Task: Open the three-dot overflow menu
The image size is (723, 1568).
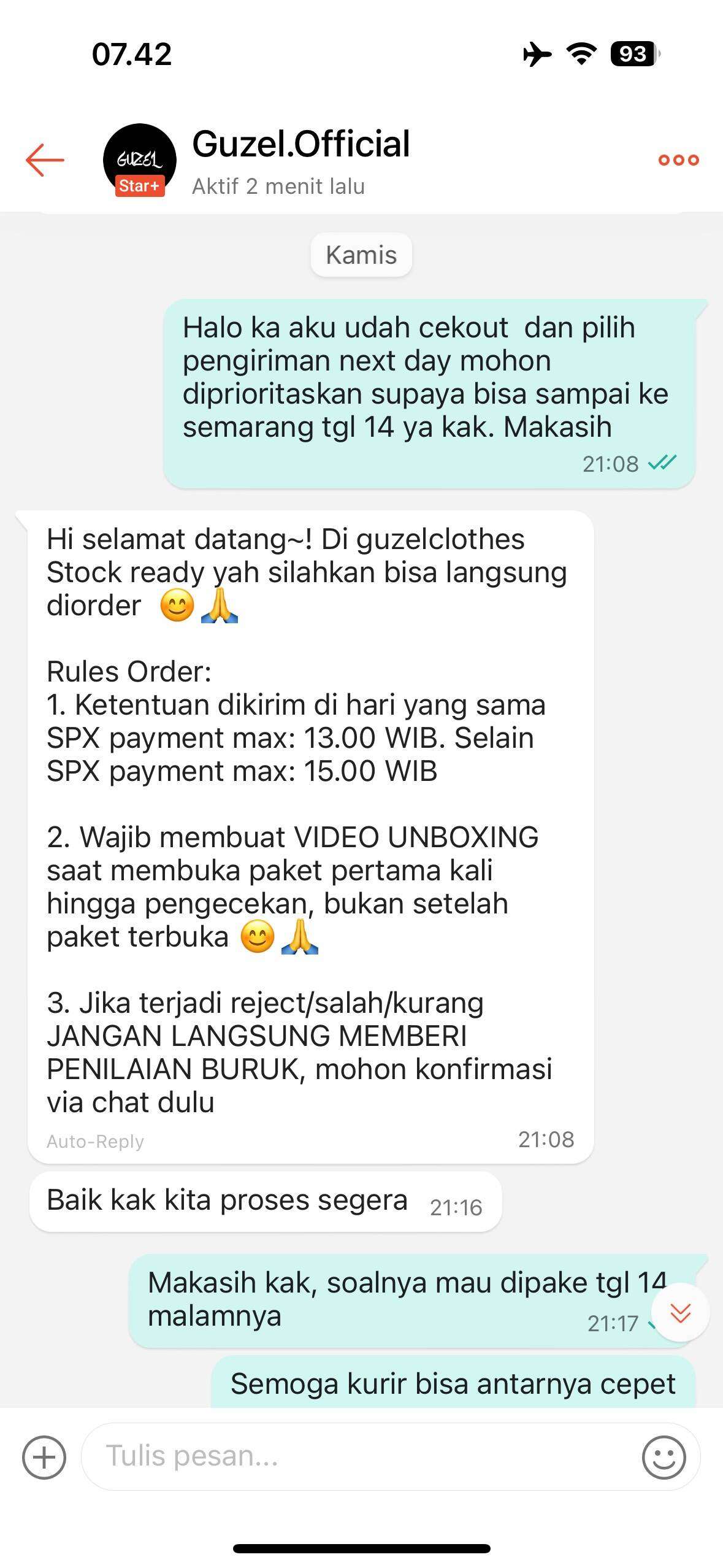Action: [x=678, y=160]
